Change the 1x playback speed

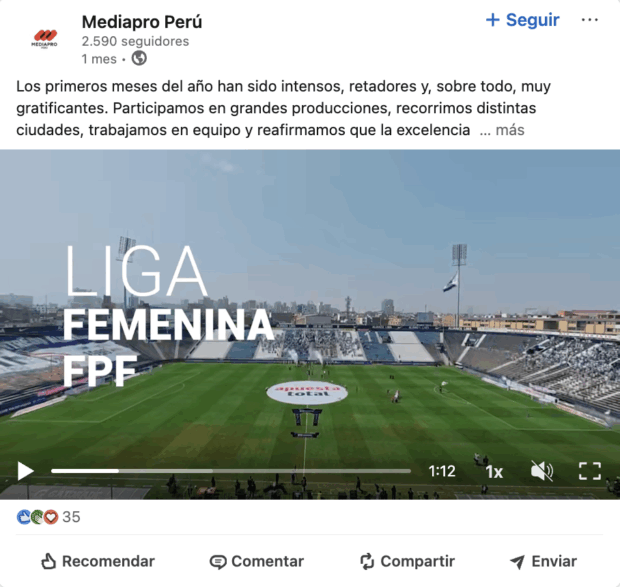tap(494, 472)
